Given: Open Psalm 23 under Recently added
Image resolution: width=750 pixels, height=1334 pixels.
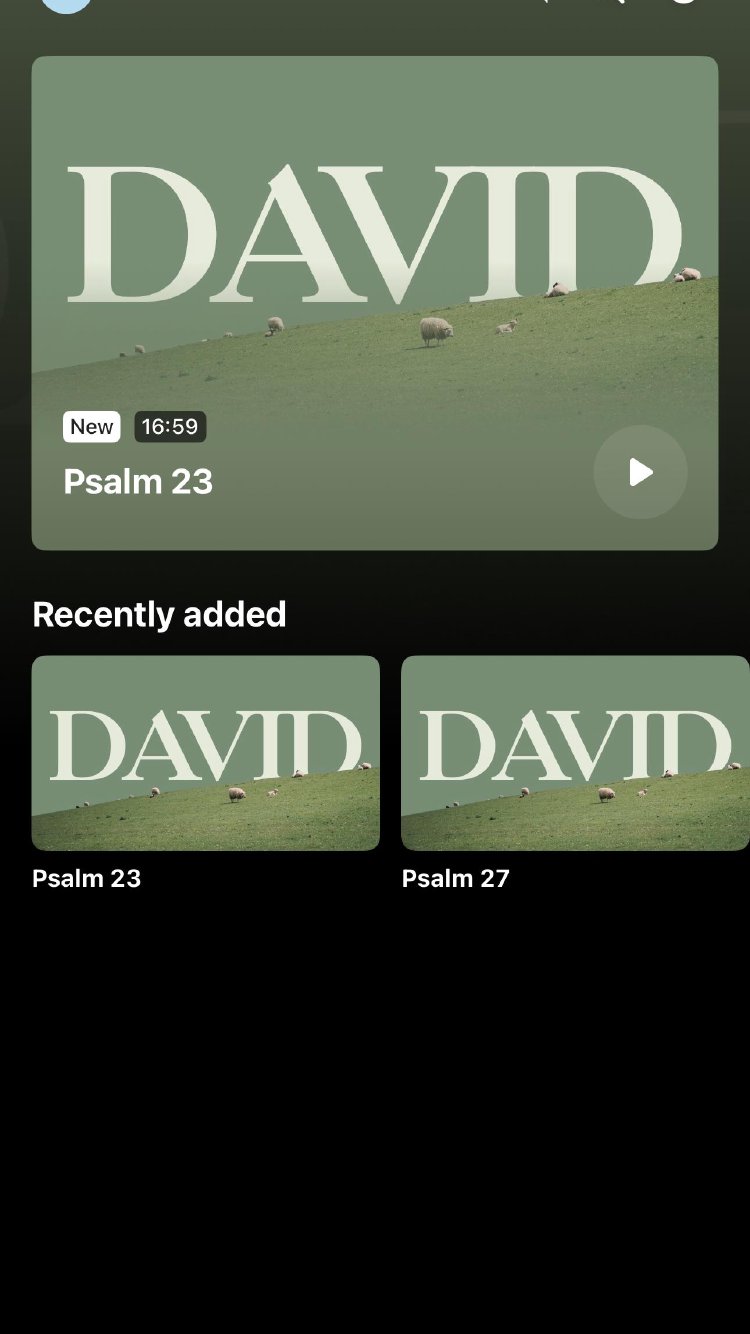Looking at the screenshot, I should 205,753.
